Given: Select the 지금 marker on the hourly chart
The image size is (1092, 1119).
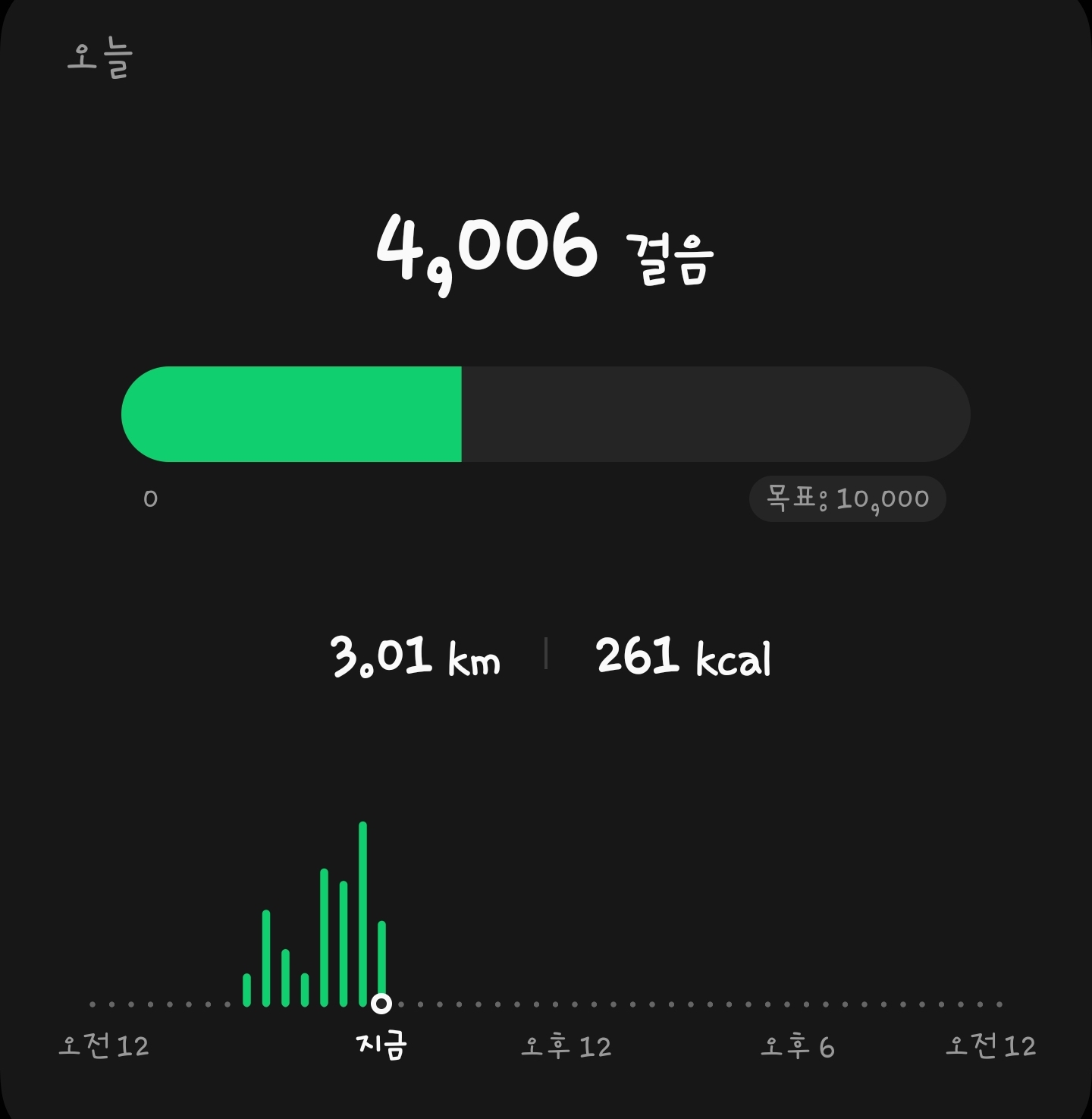Looking at the screenshot, I should point(381,1004).
